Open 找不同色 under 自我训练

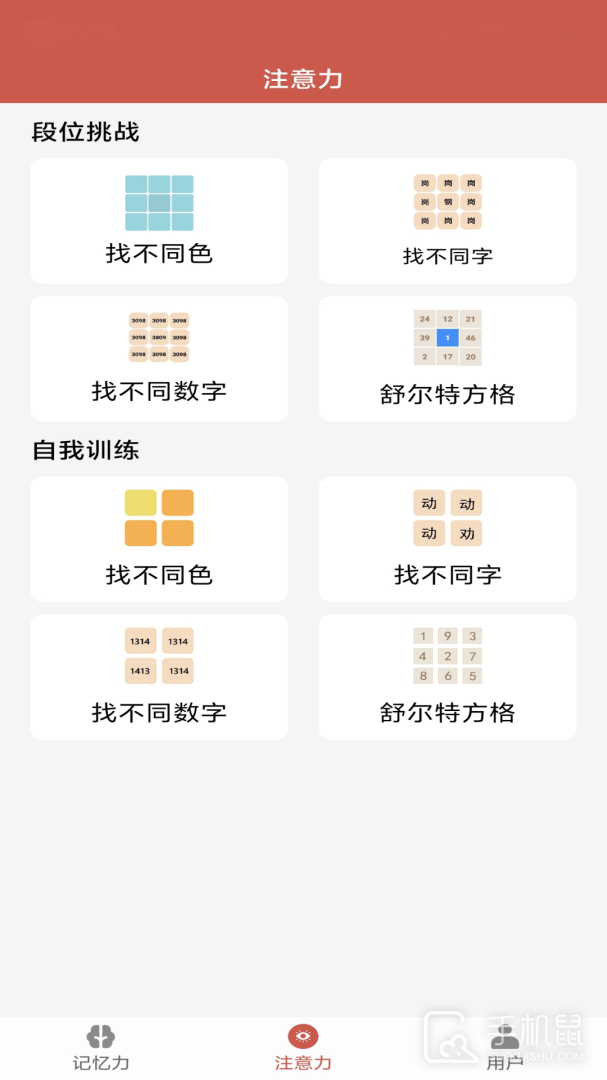[159, 539]
